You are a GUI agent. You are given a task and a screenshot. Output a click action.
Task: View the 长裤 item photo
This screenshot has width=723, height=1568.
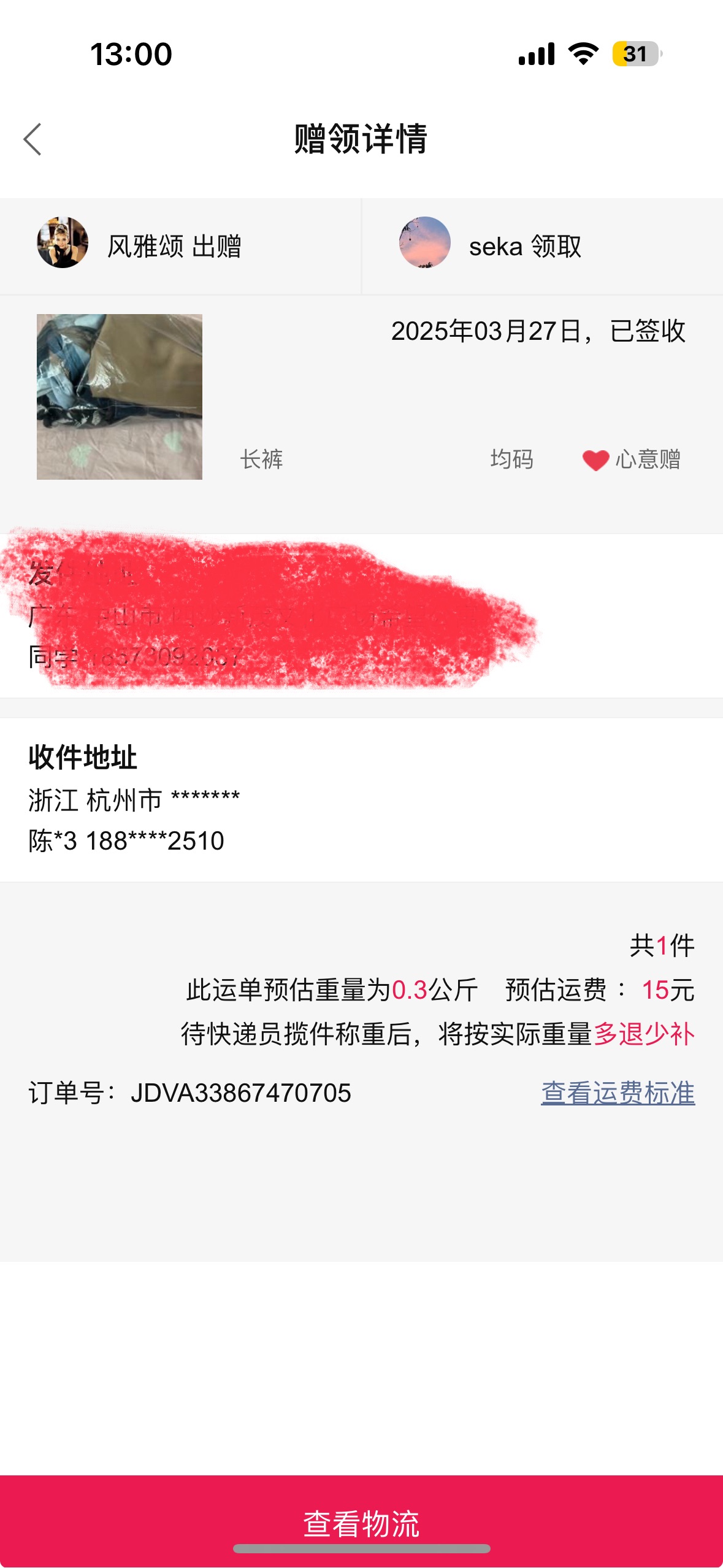(x=120, y=397)
